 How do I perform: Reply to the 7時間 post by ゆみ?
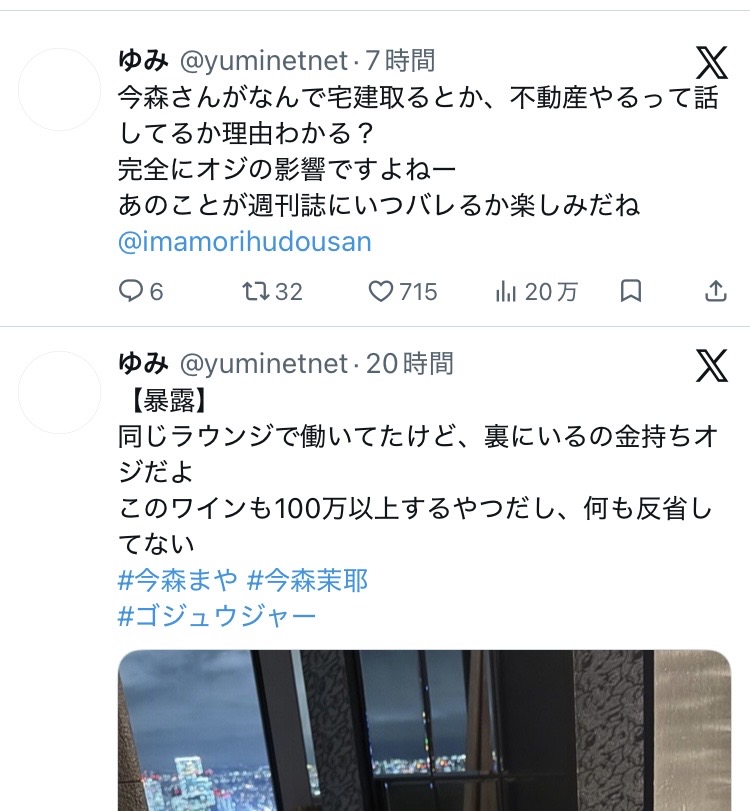pyautogui.click(x=132, y=291)
